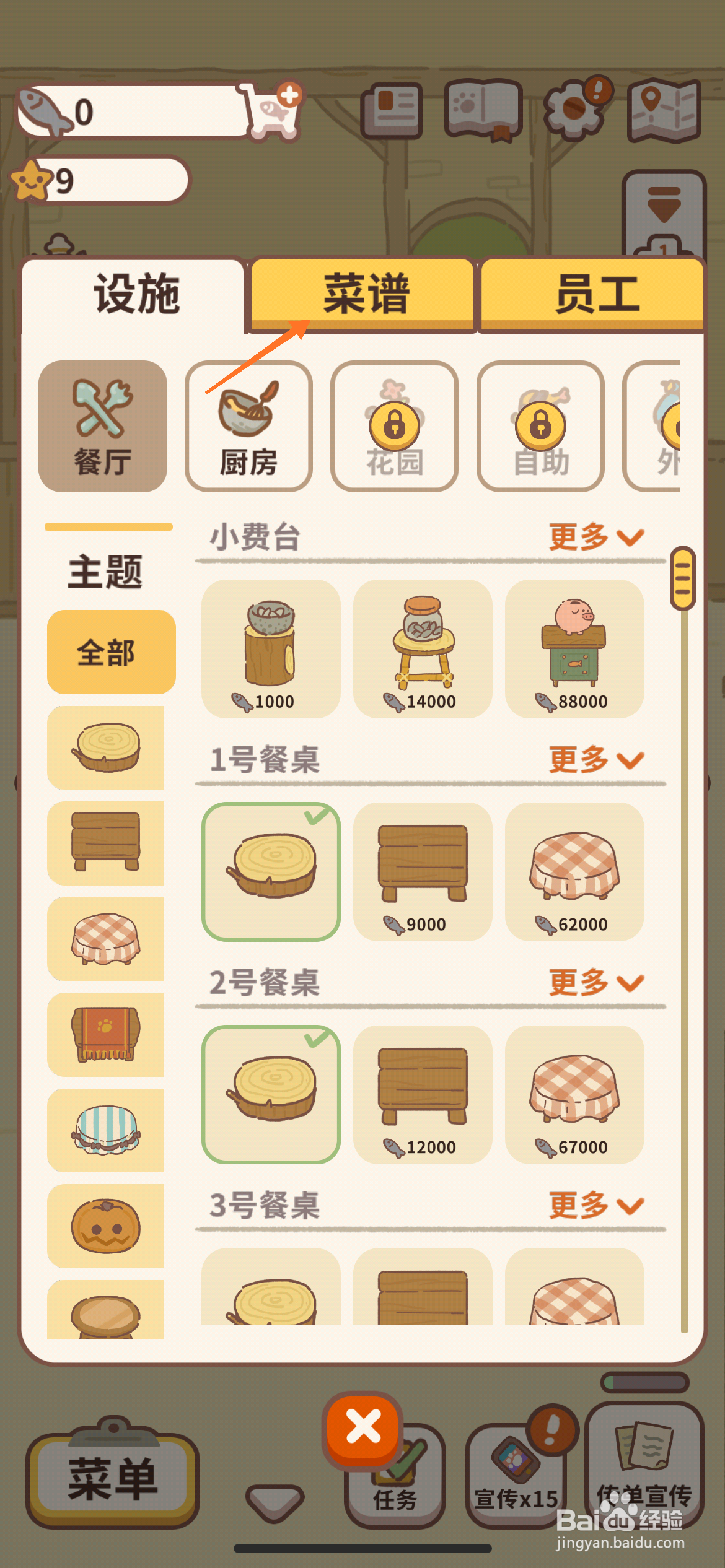725x1568 pixels.
Task: Click the cat shopping cart with plus
Action: click(x=273, y=111)
